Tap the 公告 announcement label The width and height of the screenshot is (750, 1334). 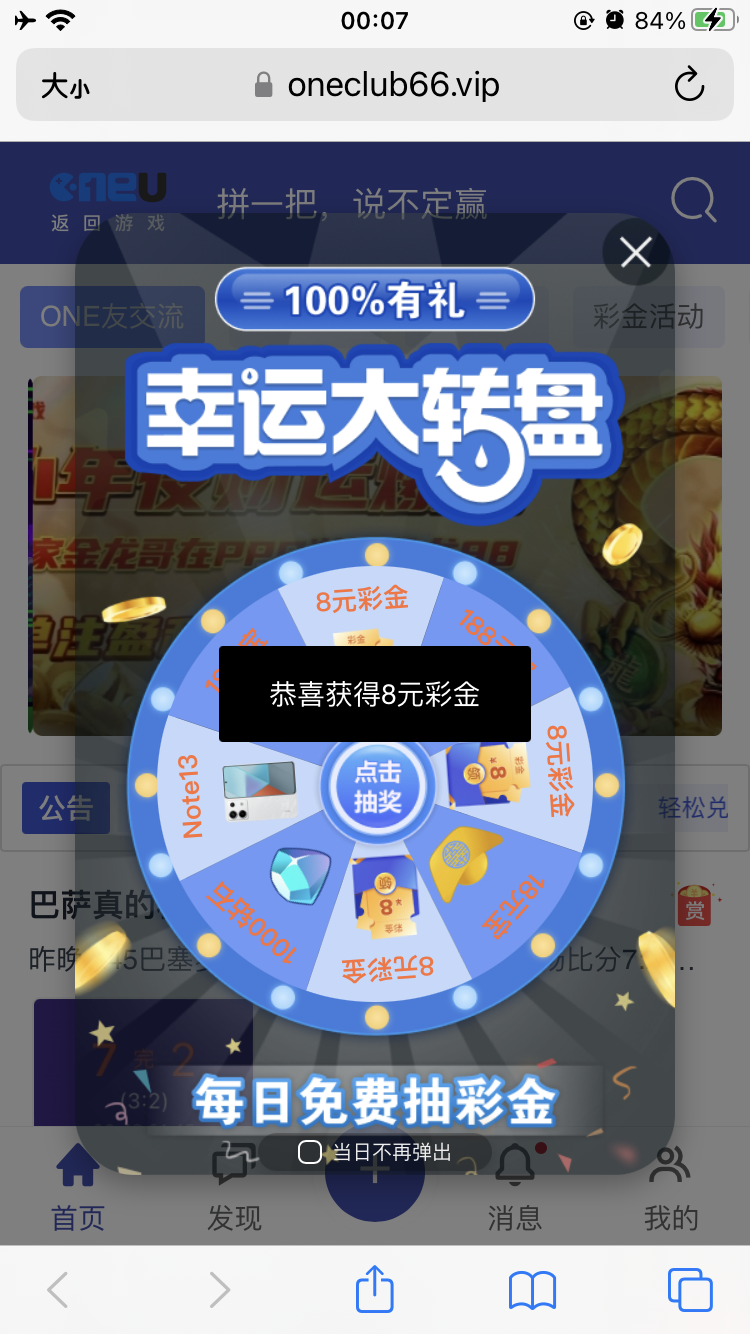point(65,808)
